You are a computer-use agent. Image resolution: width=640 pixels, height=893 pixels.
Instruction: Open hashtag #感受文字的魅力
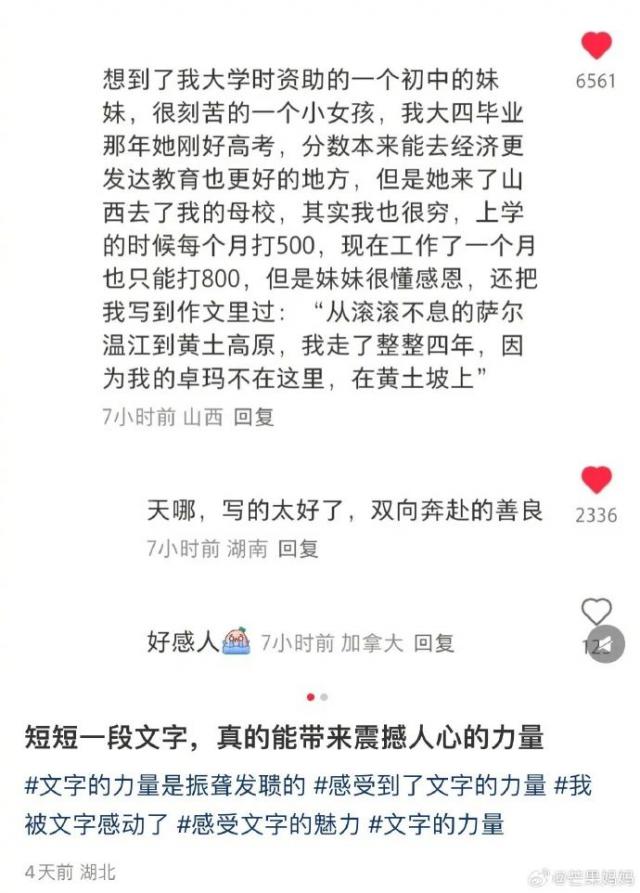pyautogui.click(x=268, y=825)
